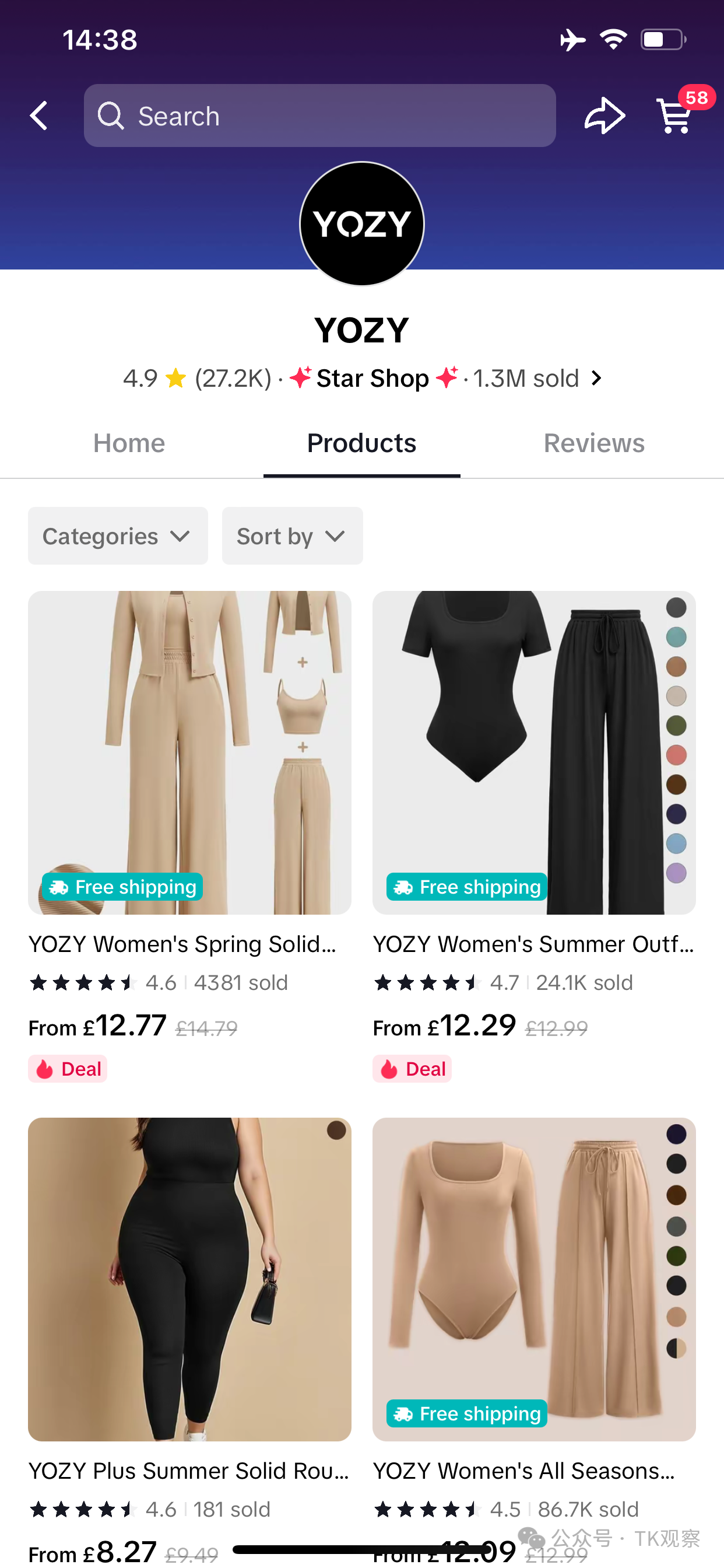Open YOZY Women's Spring Solid product

[189, 752]
